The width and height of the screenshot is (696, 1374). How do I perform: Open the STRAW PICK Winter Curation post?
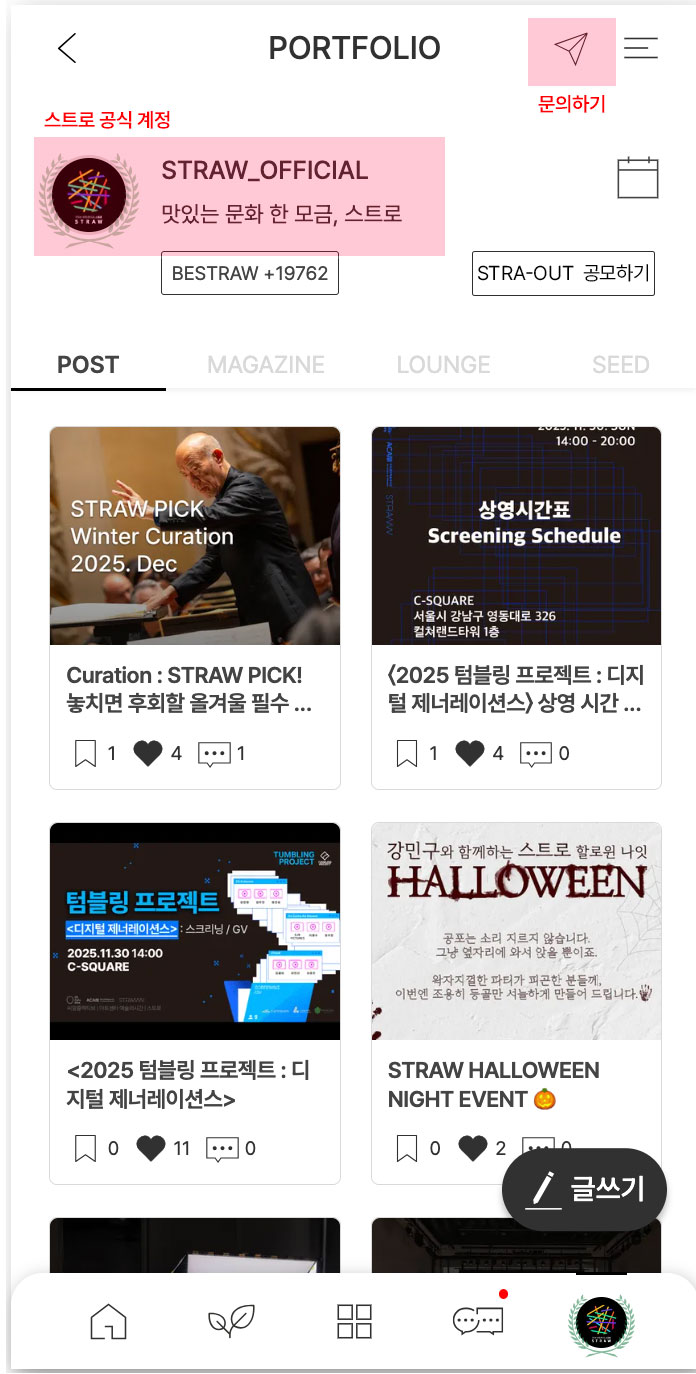pos(195,536)
